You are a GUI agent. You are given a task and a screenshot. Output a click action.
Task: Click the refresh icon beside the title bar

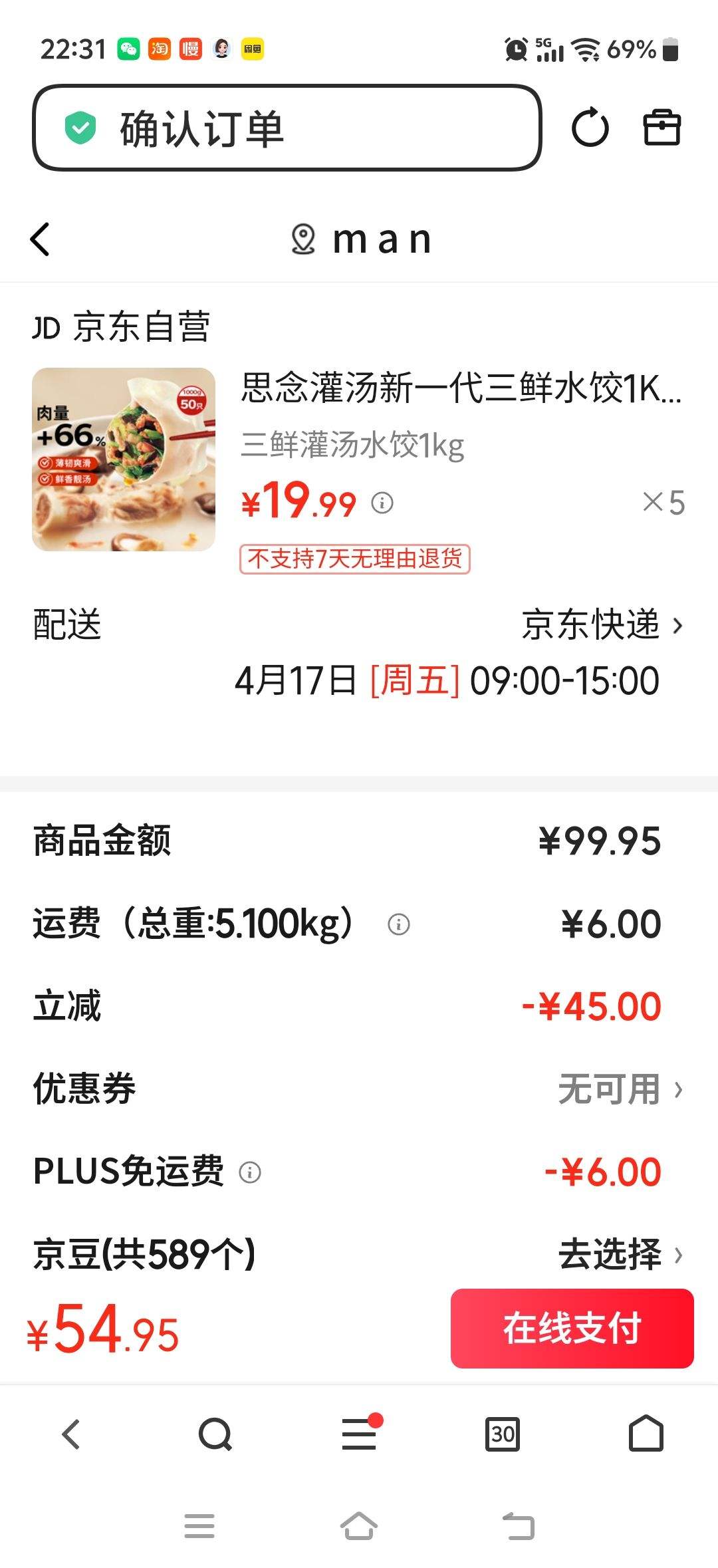tap(590, 128)
